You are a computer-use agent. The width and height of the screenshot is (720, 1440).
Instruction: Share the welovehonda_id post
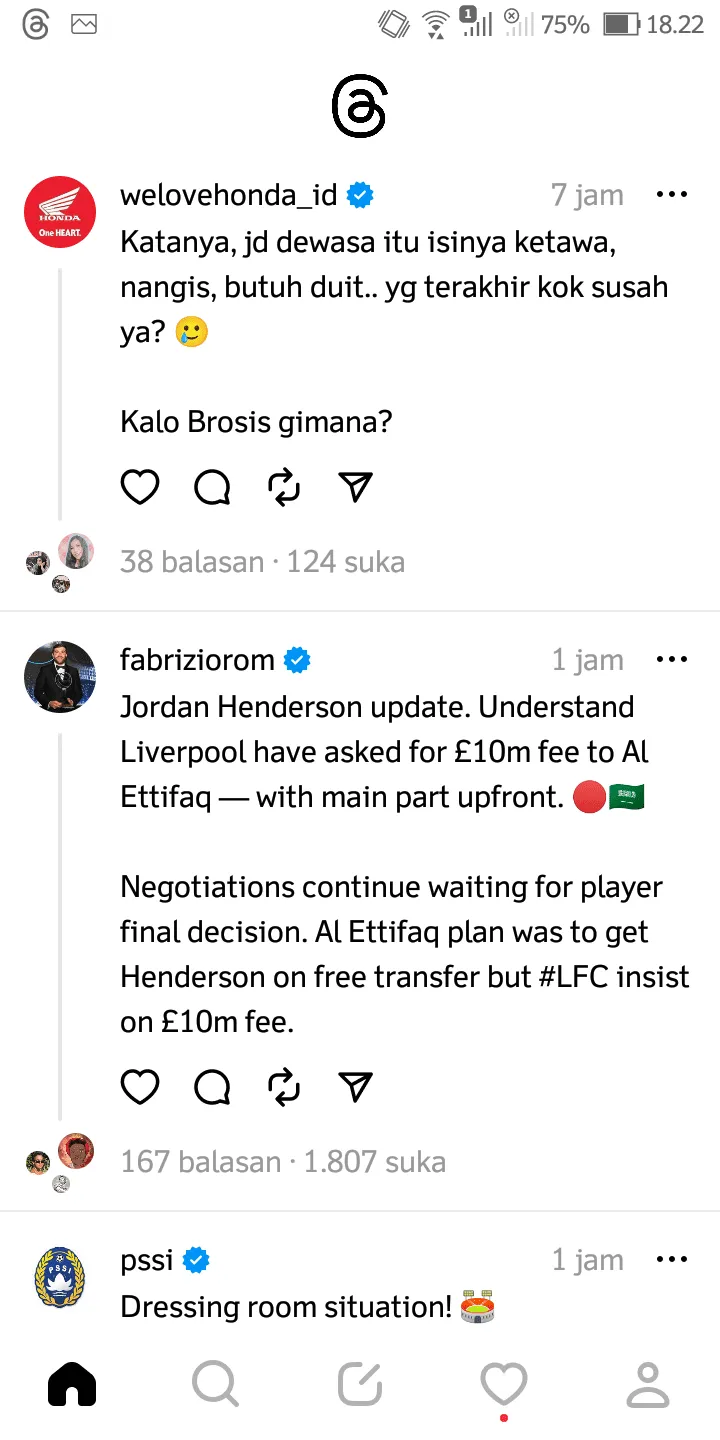pyautogui.click(x=356, y=487)
